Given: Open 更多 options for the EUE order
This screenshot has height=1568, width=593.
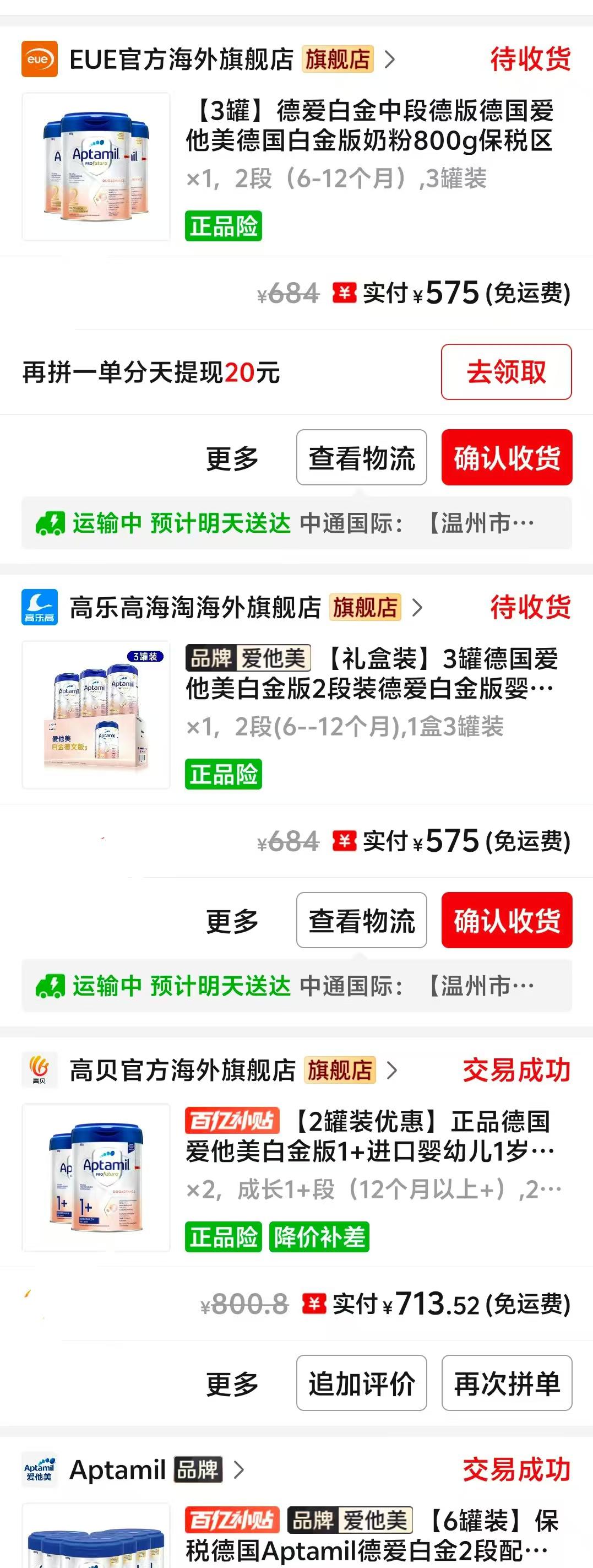Looking at the screenshot, I should 232,458.
